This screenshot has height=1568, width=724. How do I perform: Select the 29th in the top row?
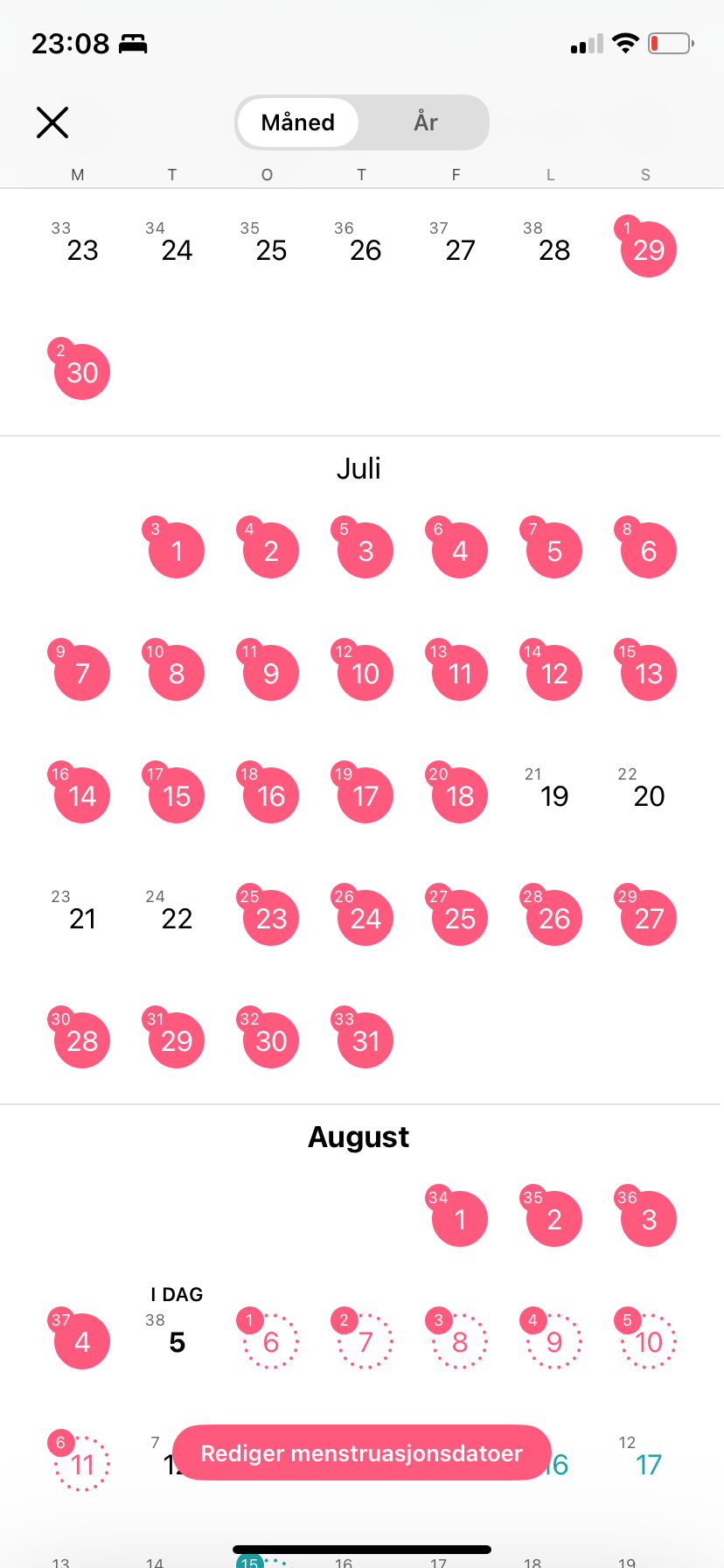[649, 249]
